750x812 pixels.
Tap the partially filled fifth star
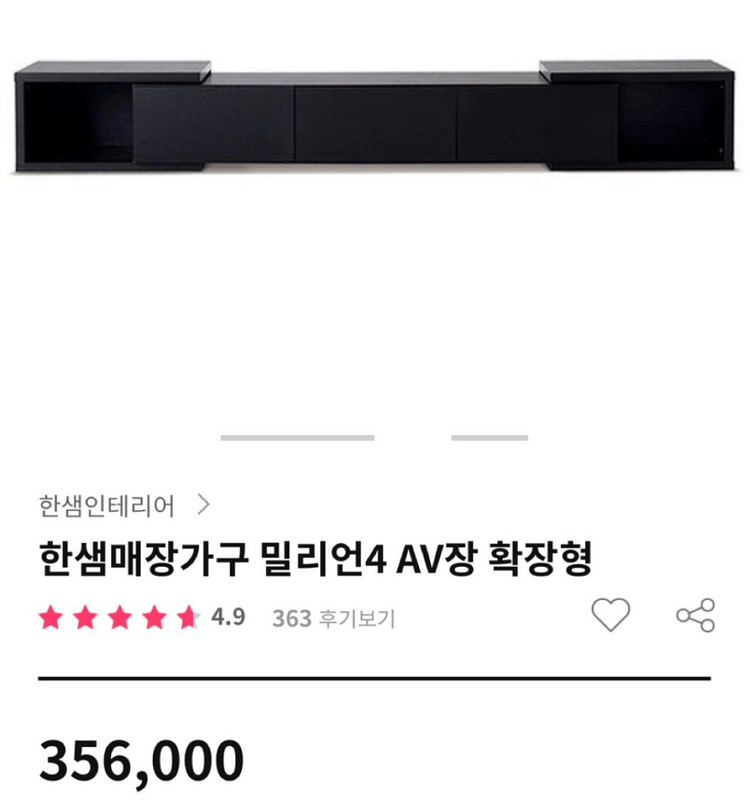pyautogui.click(x=185, y=617)
